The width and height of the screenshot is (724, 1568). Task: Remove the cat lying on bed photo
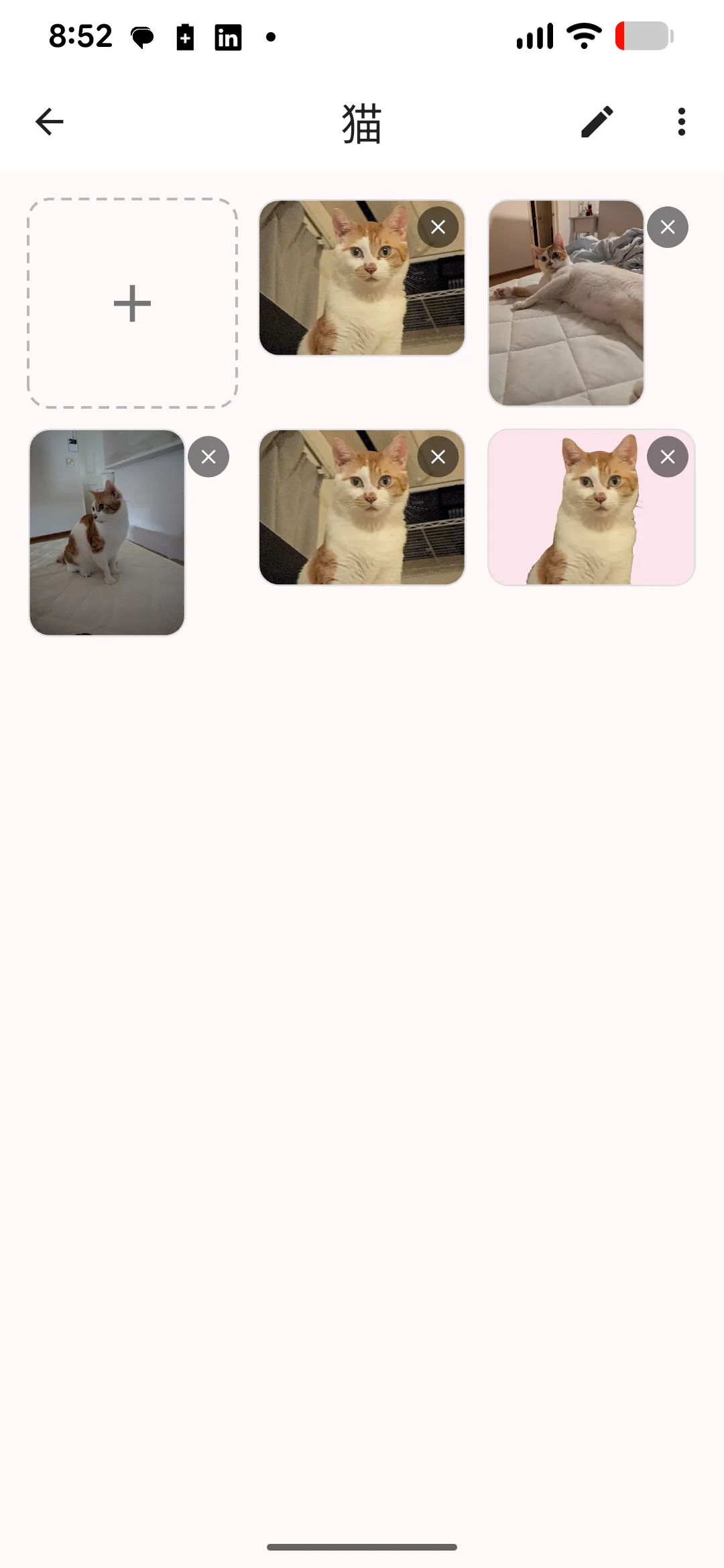[x=668, y=227]
